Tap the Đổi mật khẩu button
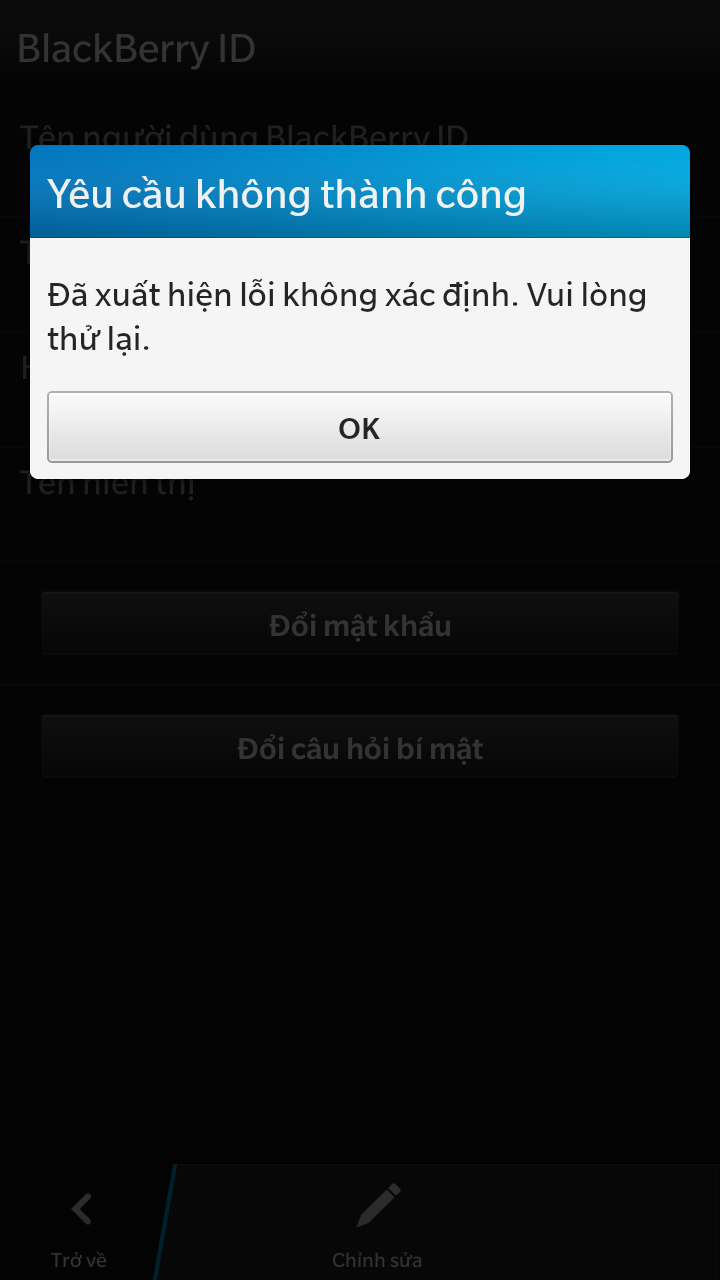The height and width of the screenshot is (1280, 720). click(360, 624)
